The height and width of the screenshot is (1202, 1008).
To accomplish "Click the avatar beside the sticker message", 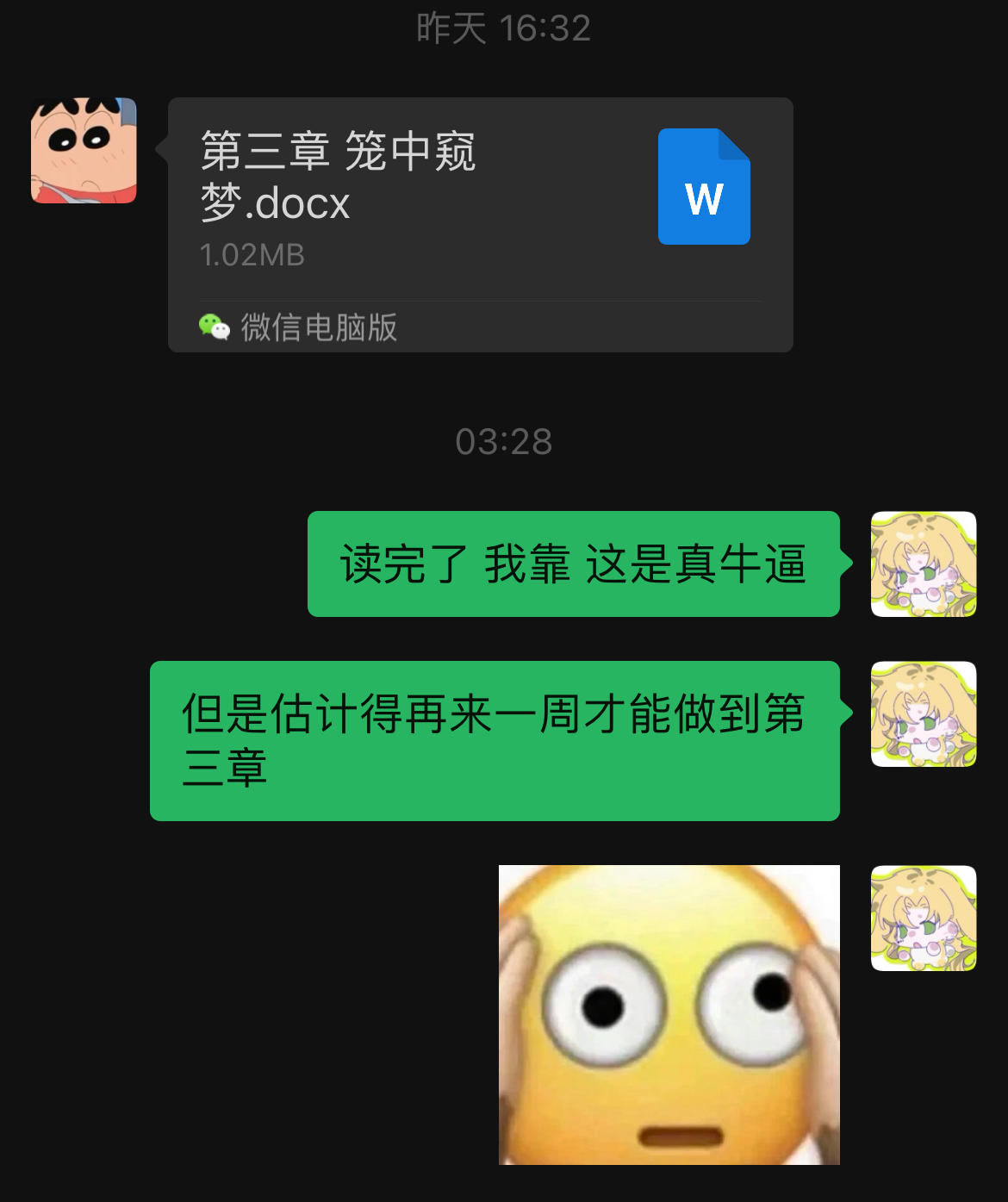I will [923, 918].
